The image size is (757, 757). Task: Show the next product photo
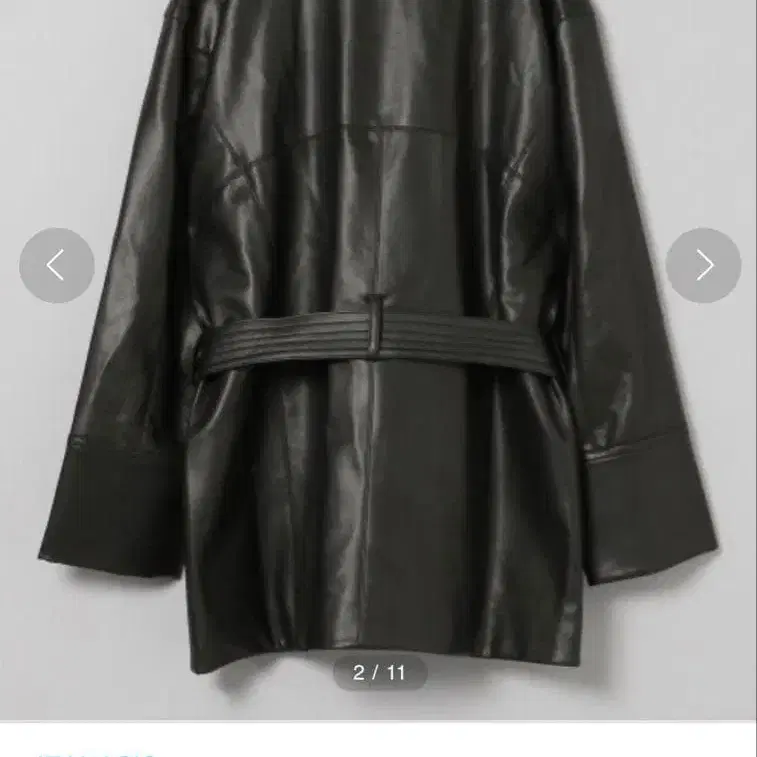pos(703,265)
